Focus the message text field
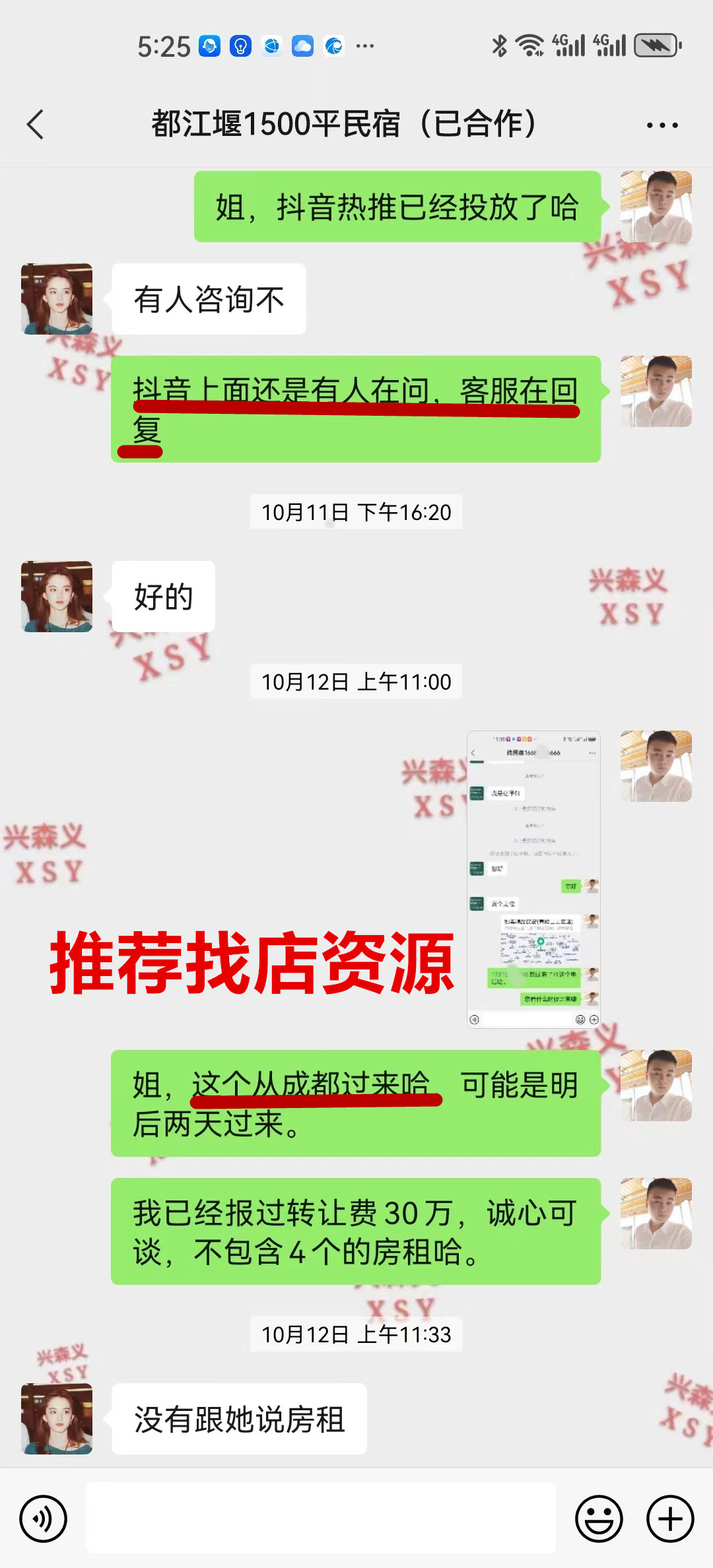Screen dimensions: 713x1568 coord(321,1519)
